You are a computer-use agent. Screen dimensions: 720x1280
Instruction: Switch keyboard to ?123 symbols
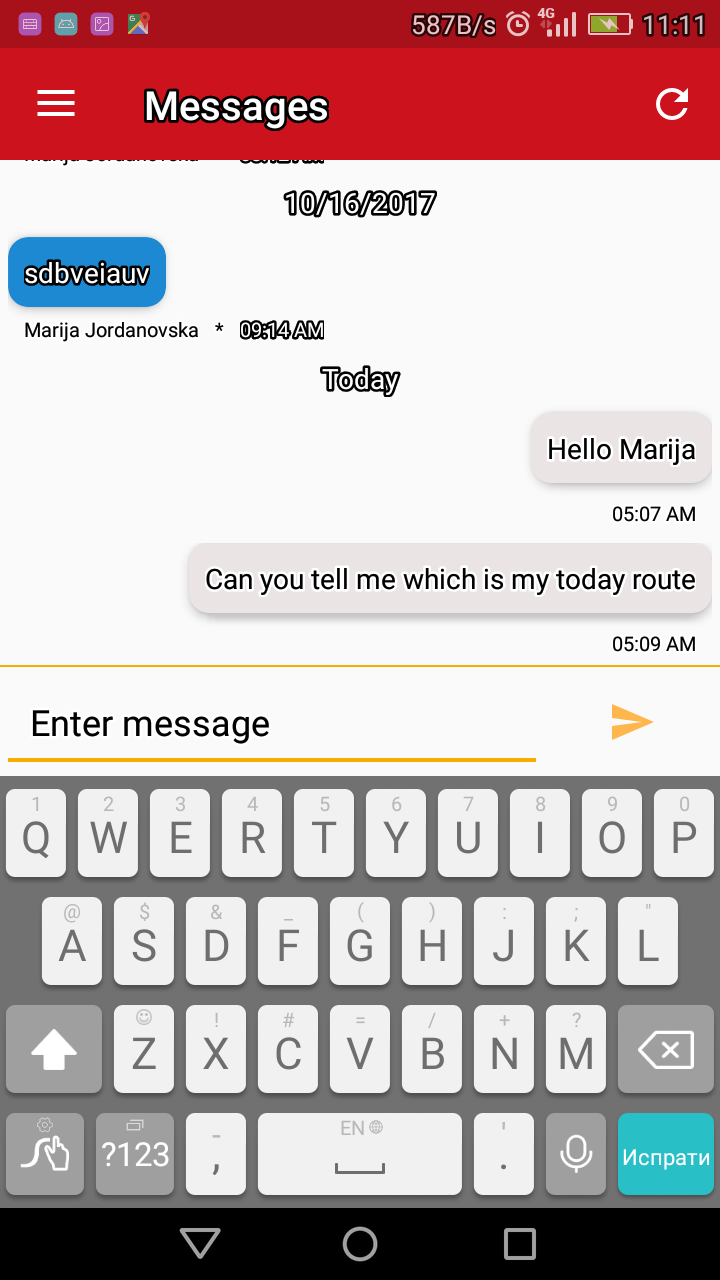point(135,1155)
